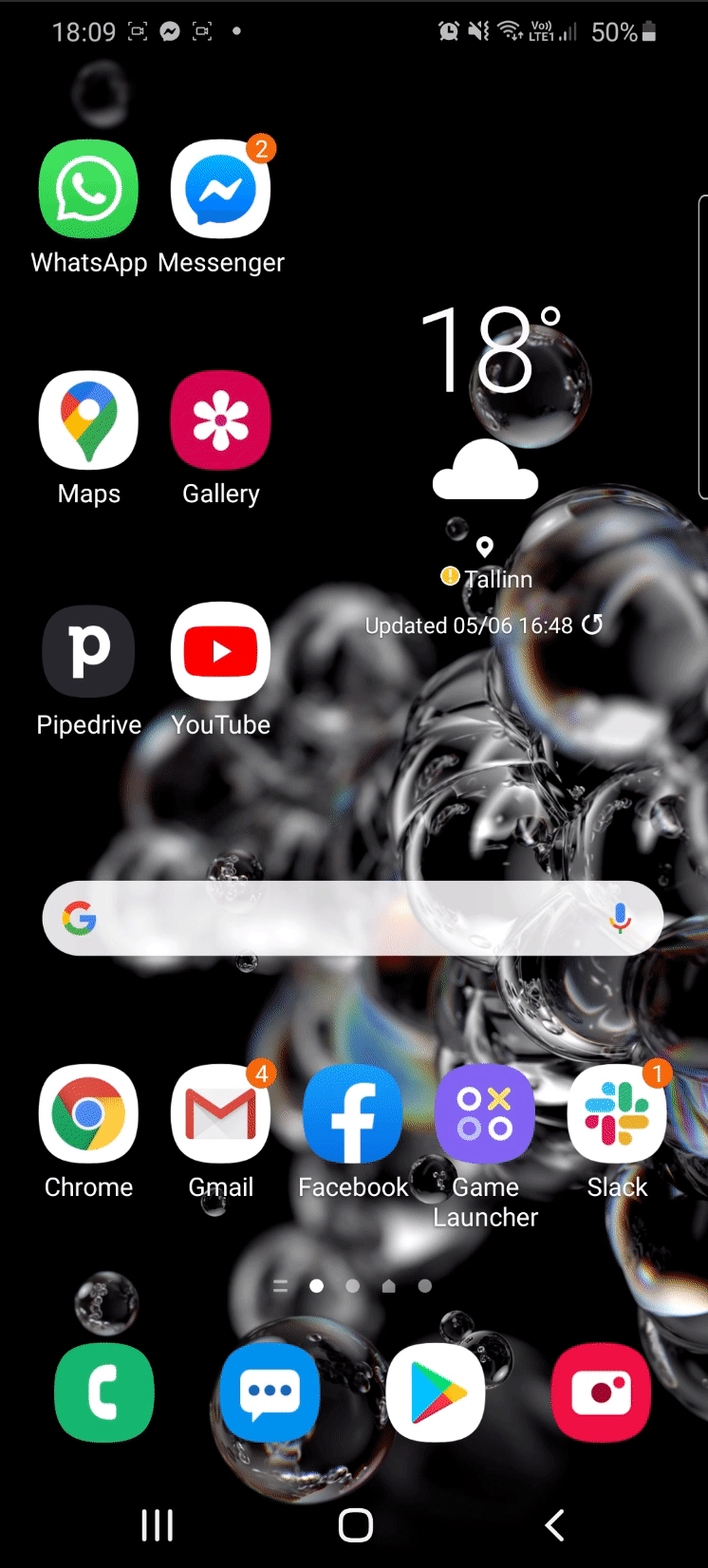The image size is (708, 1568).
Task: Open the red Camera app
Action: [x=601, y=1392]
